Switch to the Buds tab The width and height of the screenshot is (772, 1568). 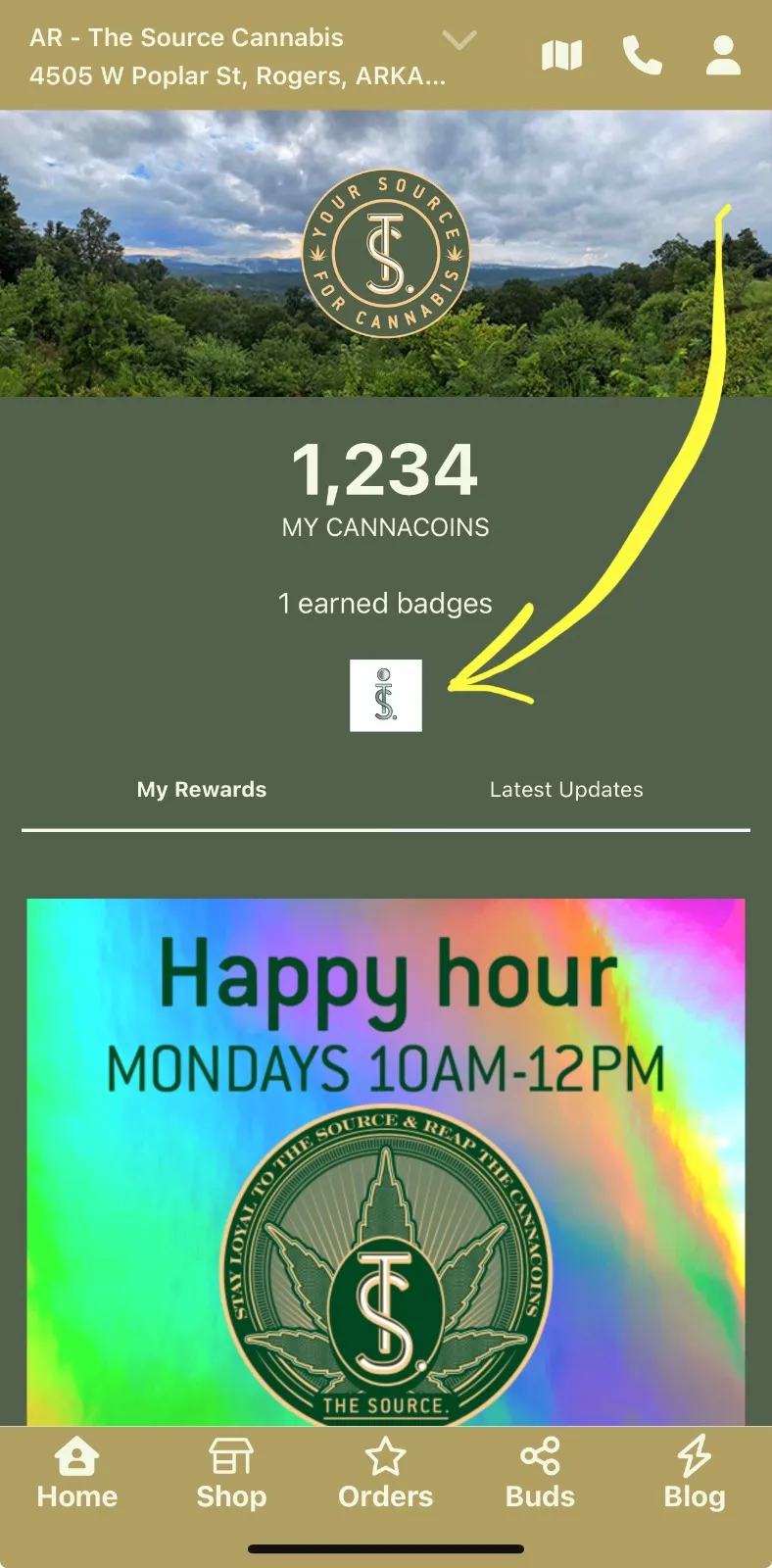[x=540, y=1474]
